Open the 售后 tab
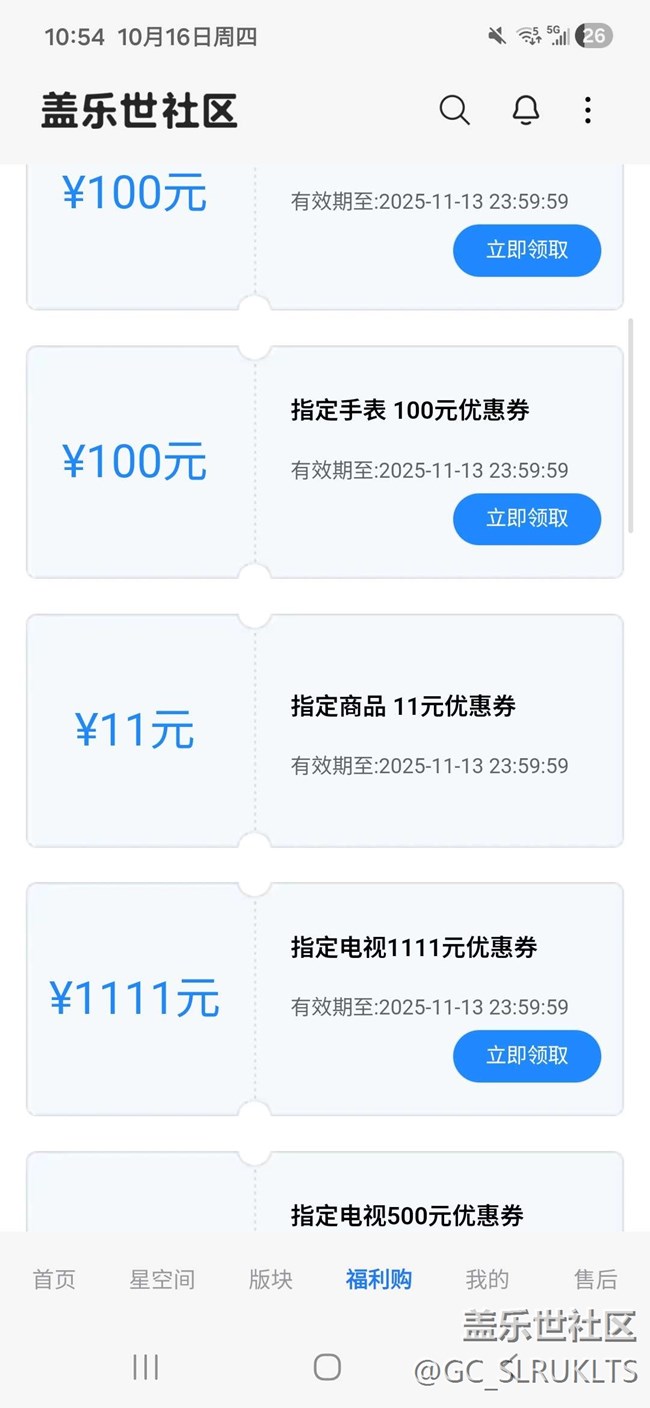 point(595,1279)
